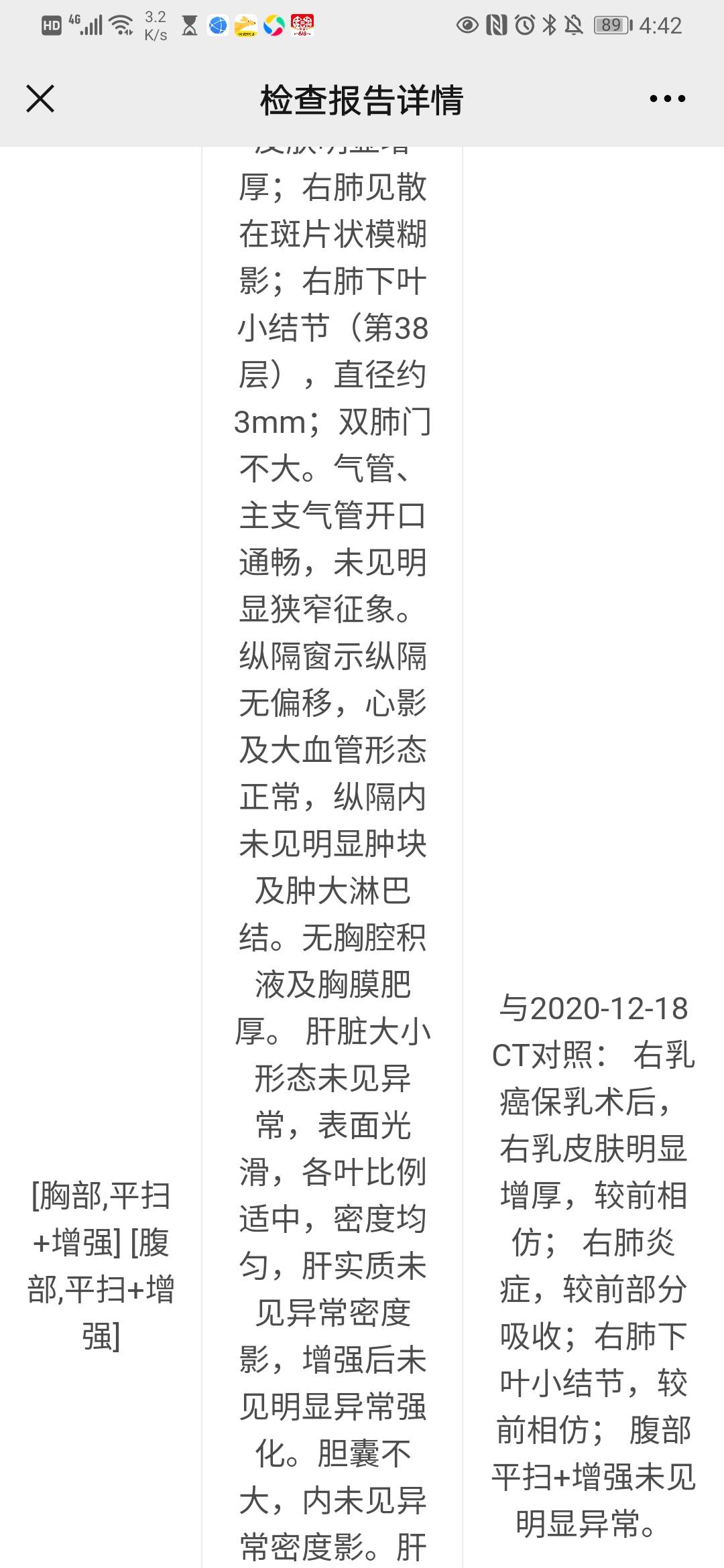Tap the NFC status bar icon

(495, 23)
